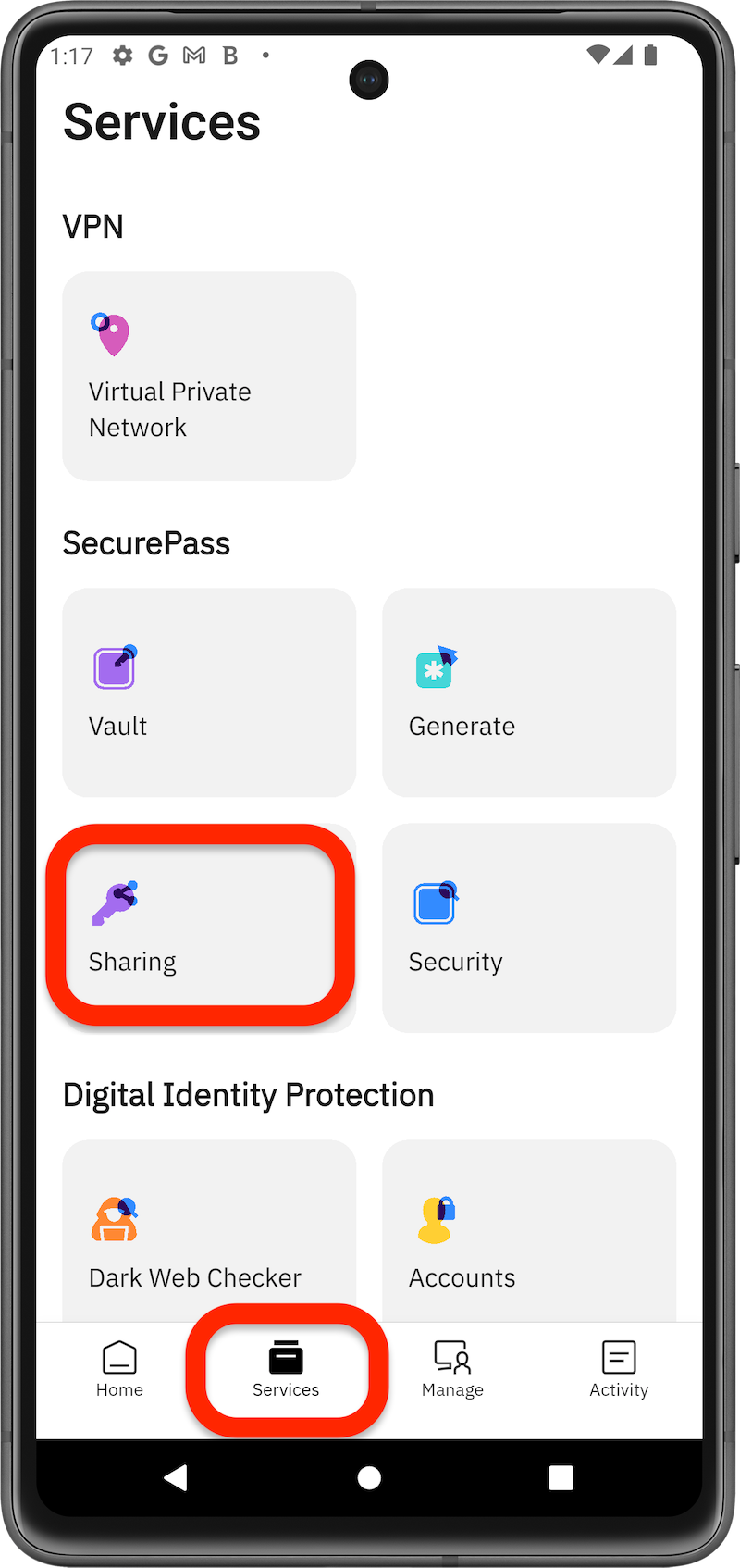Open the Vault card

[209, 692]
